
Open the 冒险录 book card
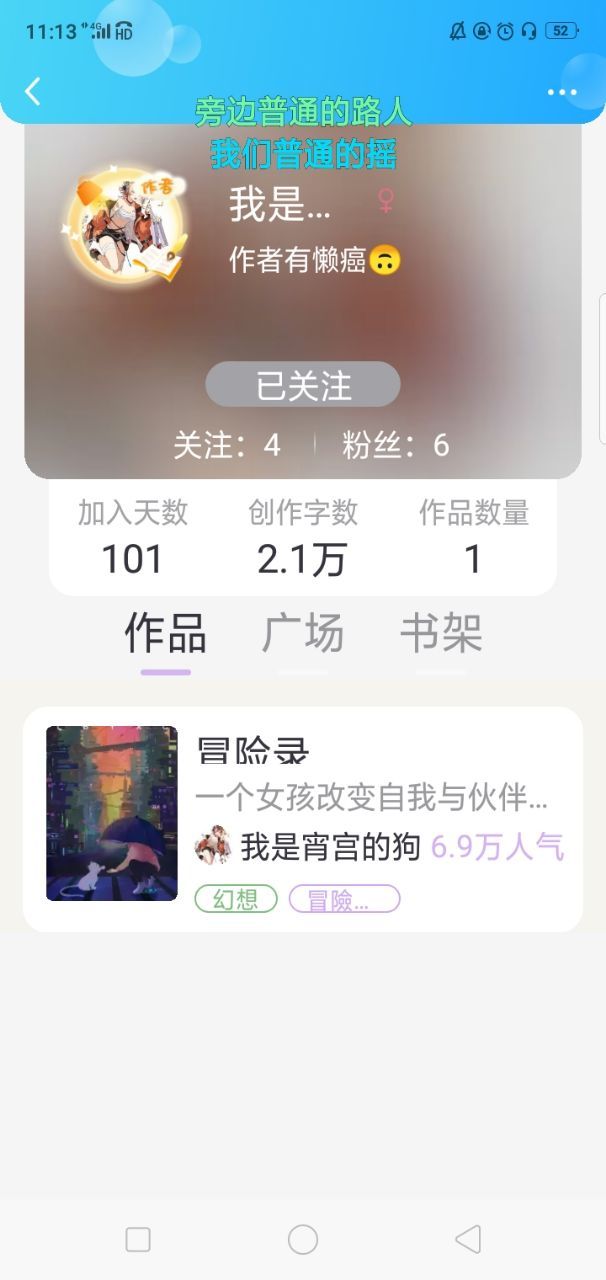pyautogui.click(x=303, y=819)
